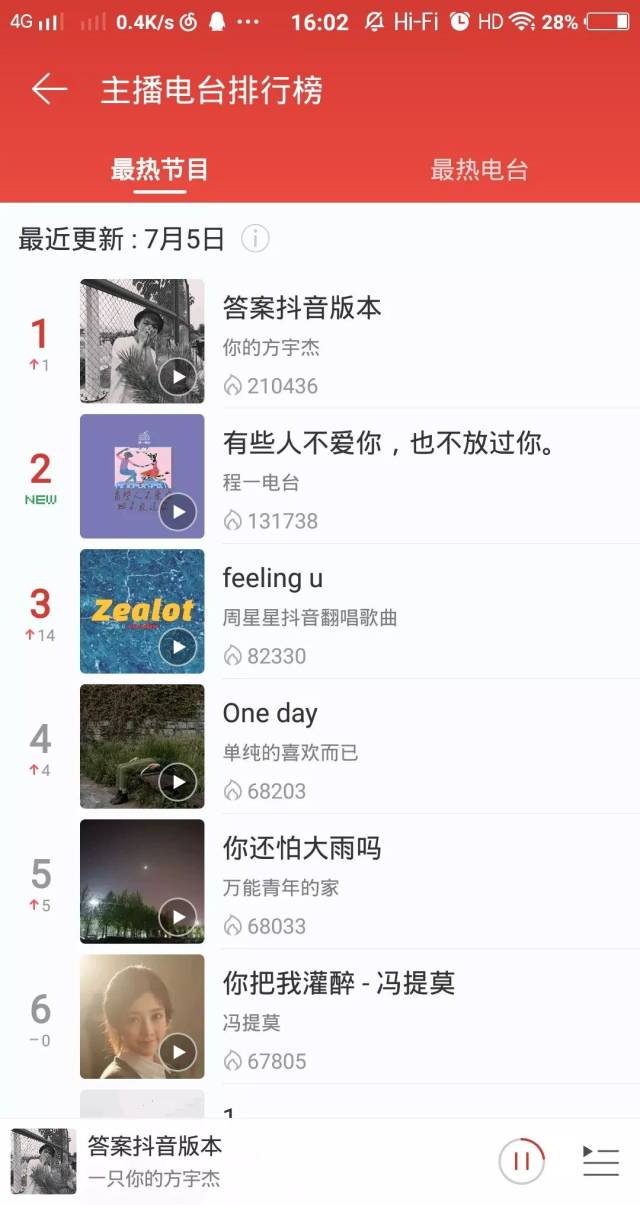Pause the currently playing track
This screenshot has width=640, height=1205.
pos(521,1161)
